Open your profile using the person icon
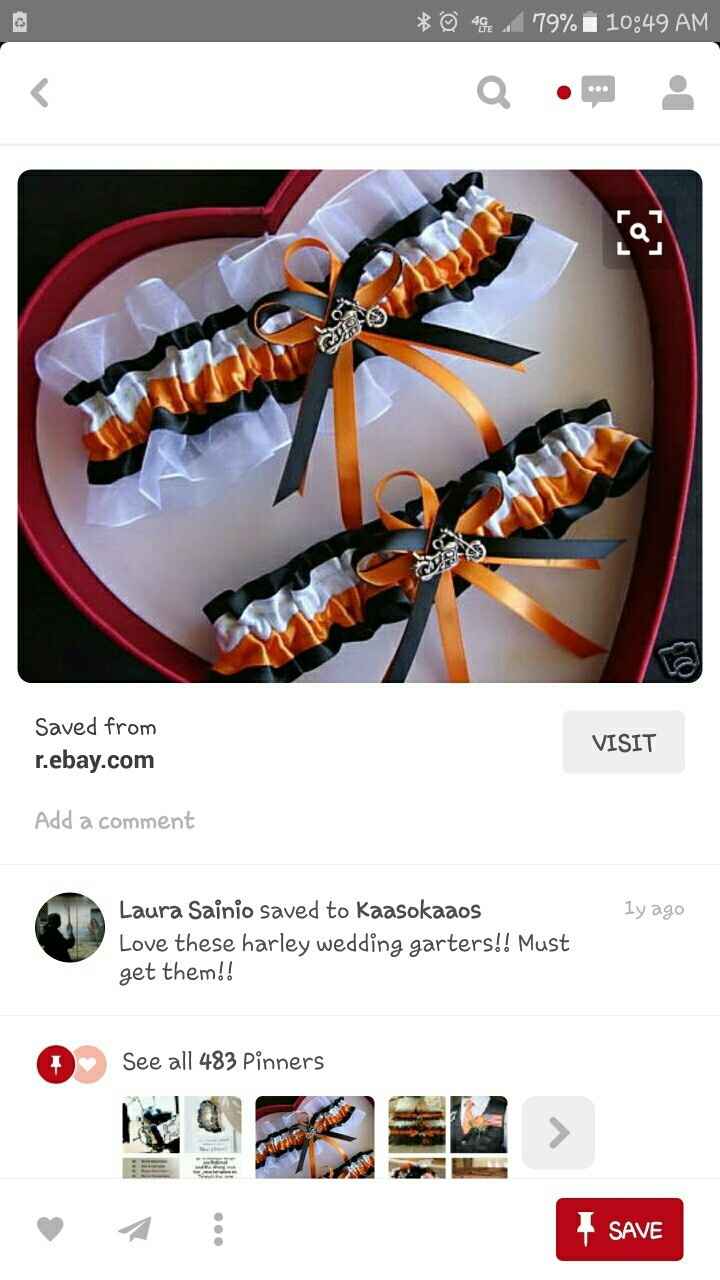 (x=676, y=92)
